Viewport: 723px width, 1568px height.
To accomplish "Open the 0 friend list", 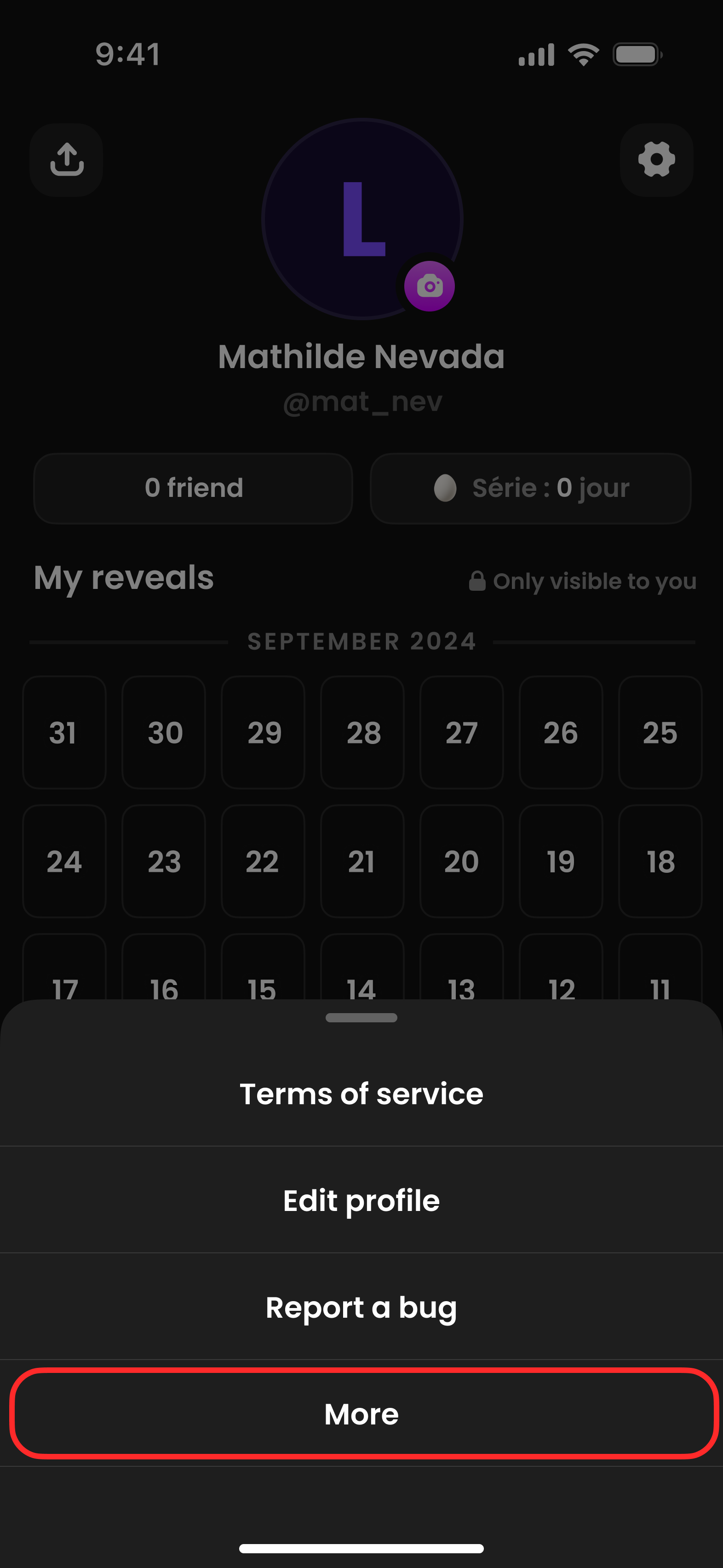I will (x=194, y=488).
